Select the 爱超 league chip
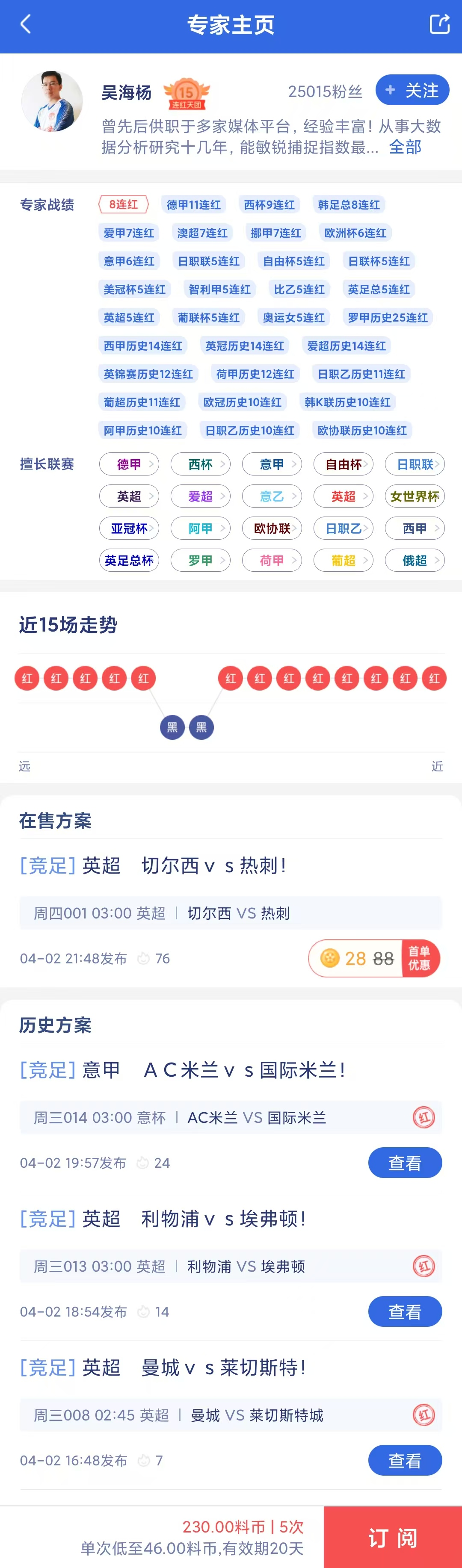Viewport: 462px width, 1568px height. click(x=200, y=497)
